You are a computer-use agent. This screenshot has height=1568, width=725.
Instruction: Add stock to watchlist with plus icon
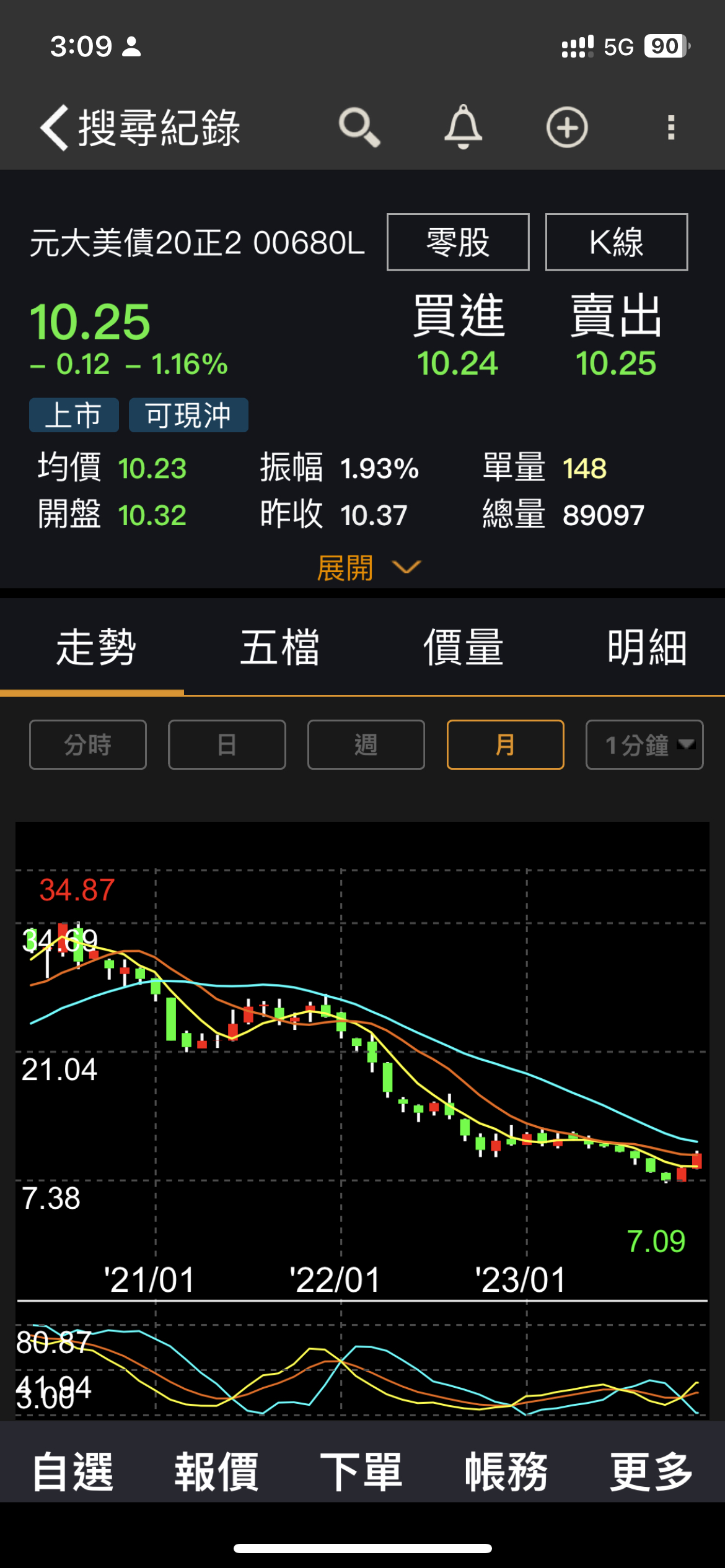(566, 128)
